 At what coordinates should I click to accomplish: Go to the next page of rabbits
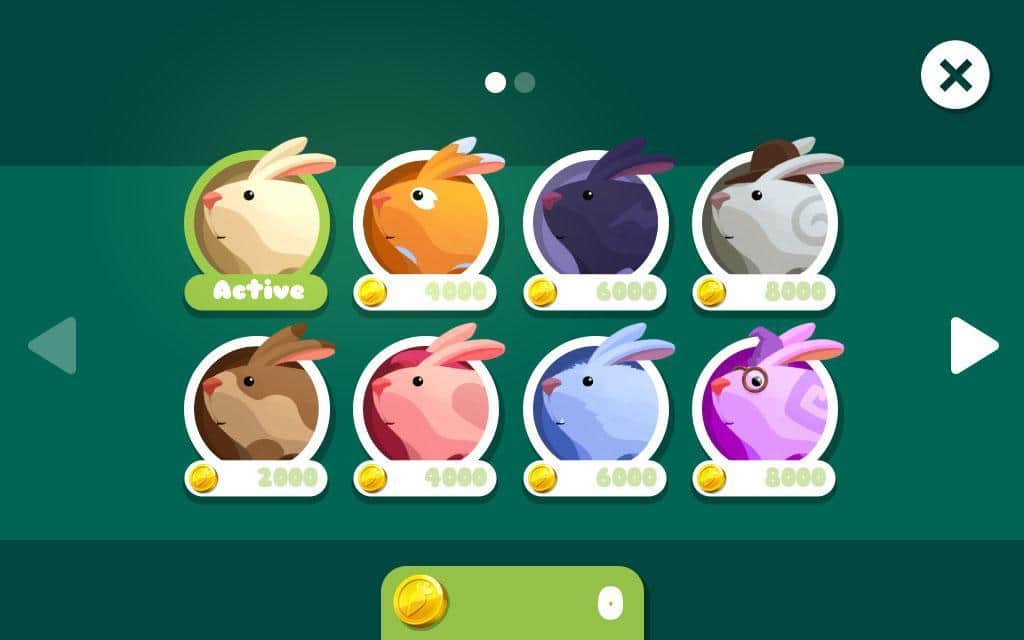(973, 346)
